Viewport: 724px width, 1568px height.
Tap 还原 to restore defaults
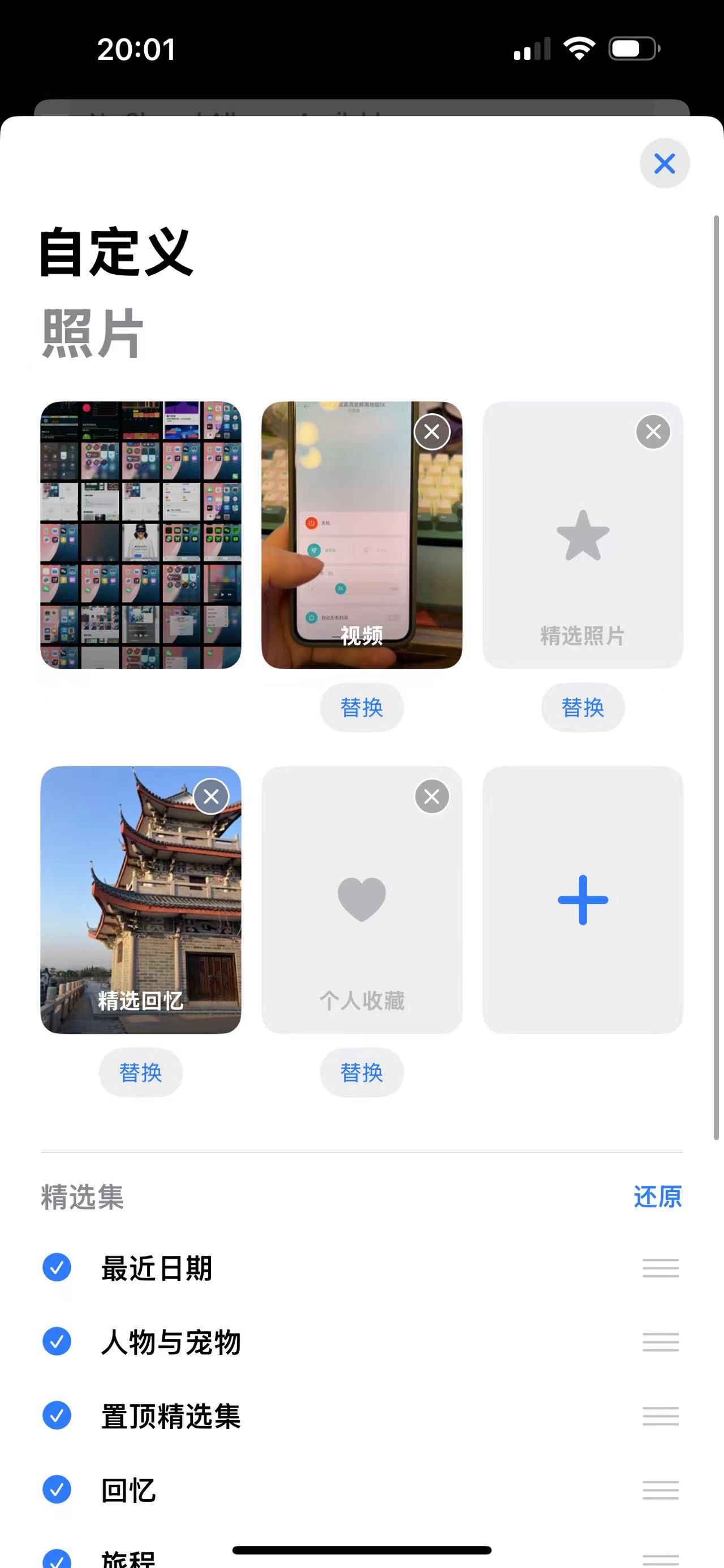[x=658, y=1196]
